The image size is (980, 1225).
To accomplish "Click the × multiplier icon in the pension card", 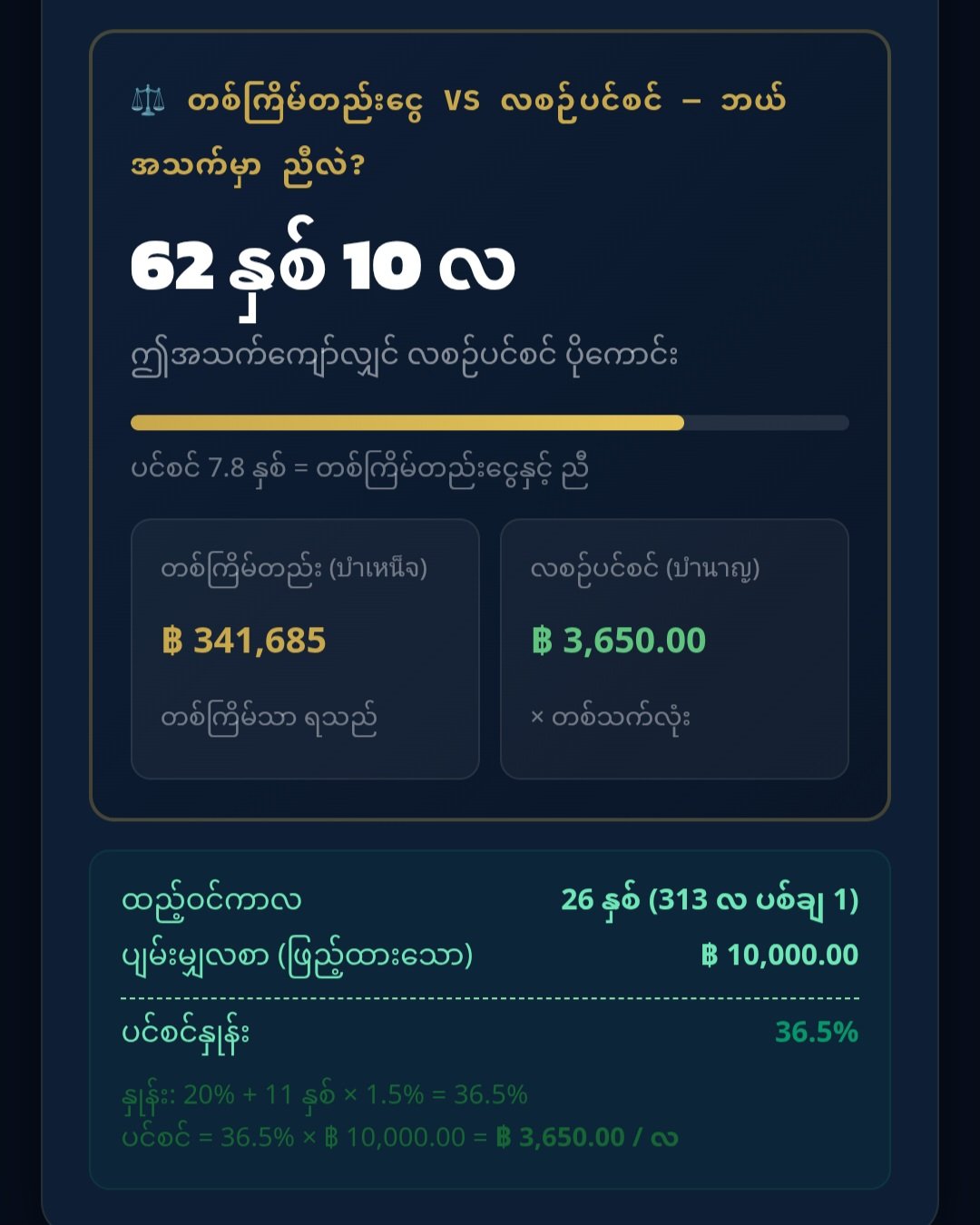I will [539, 717].
